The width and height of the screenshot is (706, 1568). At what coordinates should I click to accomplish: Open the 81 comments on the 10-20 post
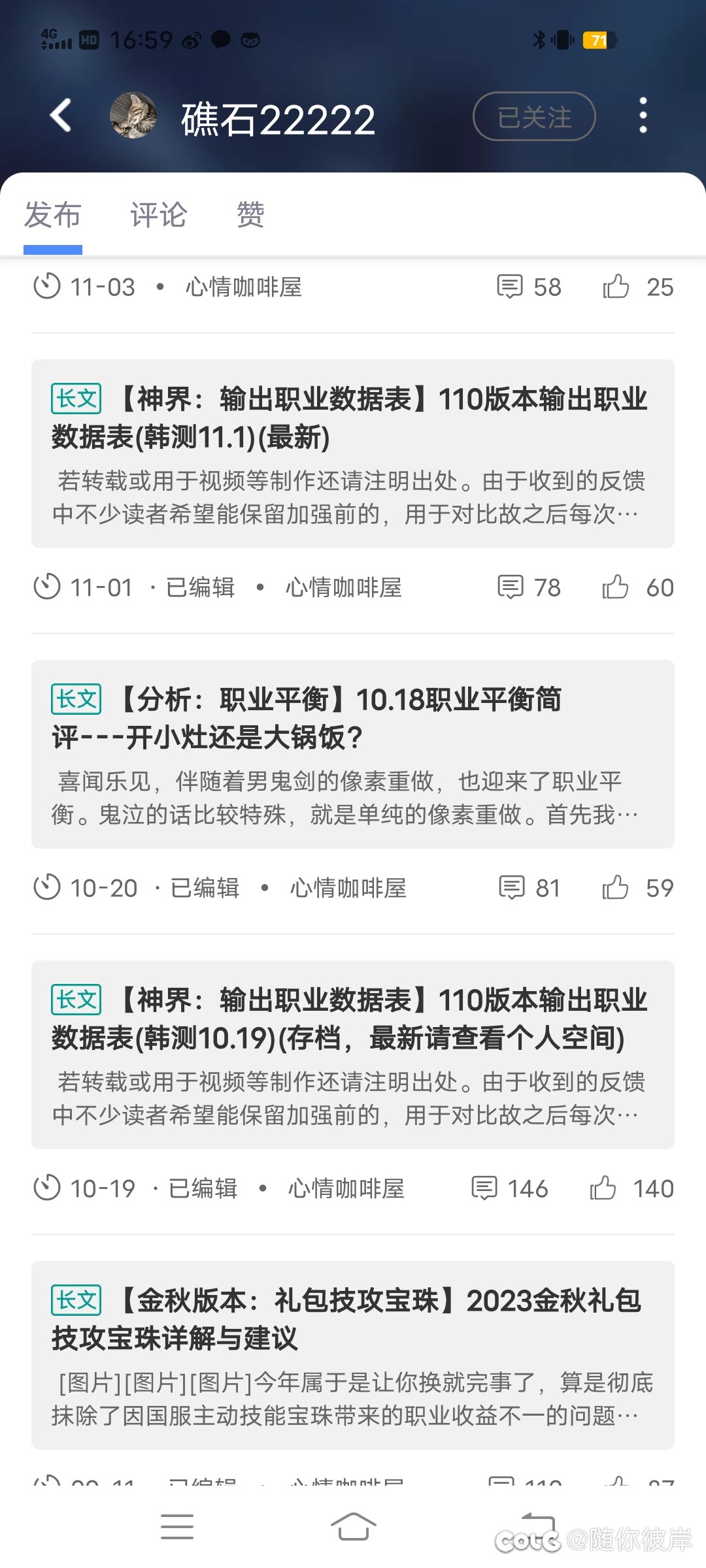tap(529, 888)
